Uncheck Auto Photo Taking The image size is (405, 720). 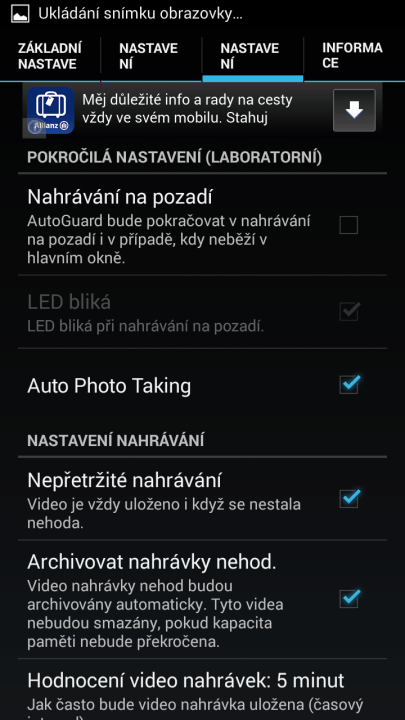point(349,385)
